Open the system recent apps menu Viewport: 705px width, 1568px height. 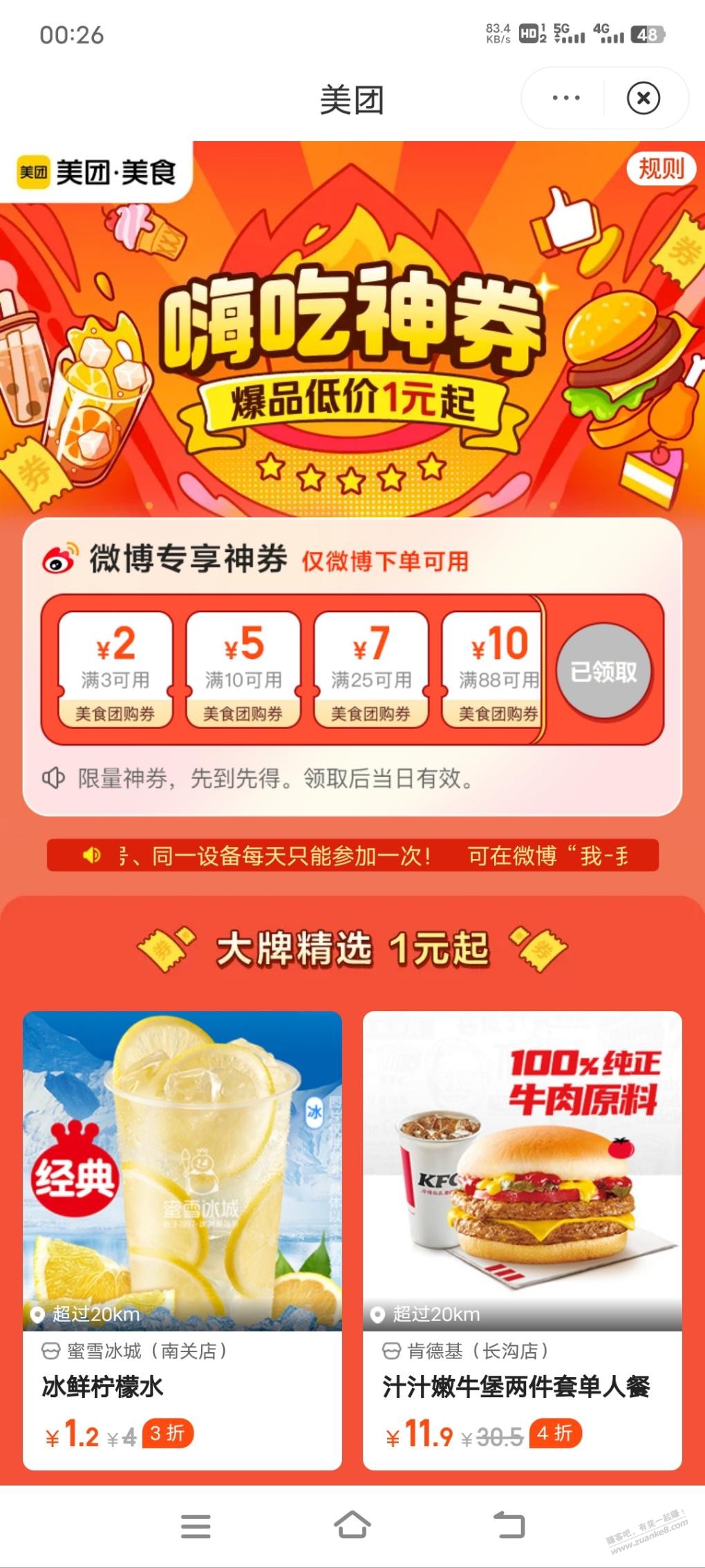[196, 1525]
